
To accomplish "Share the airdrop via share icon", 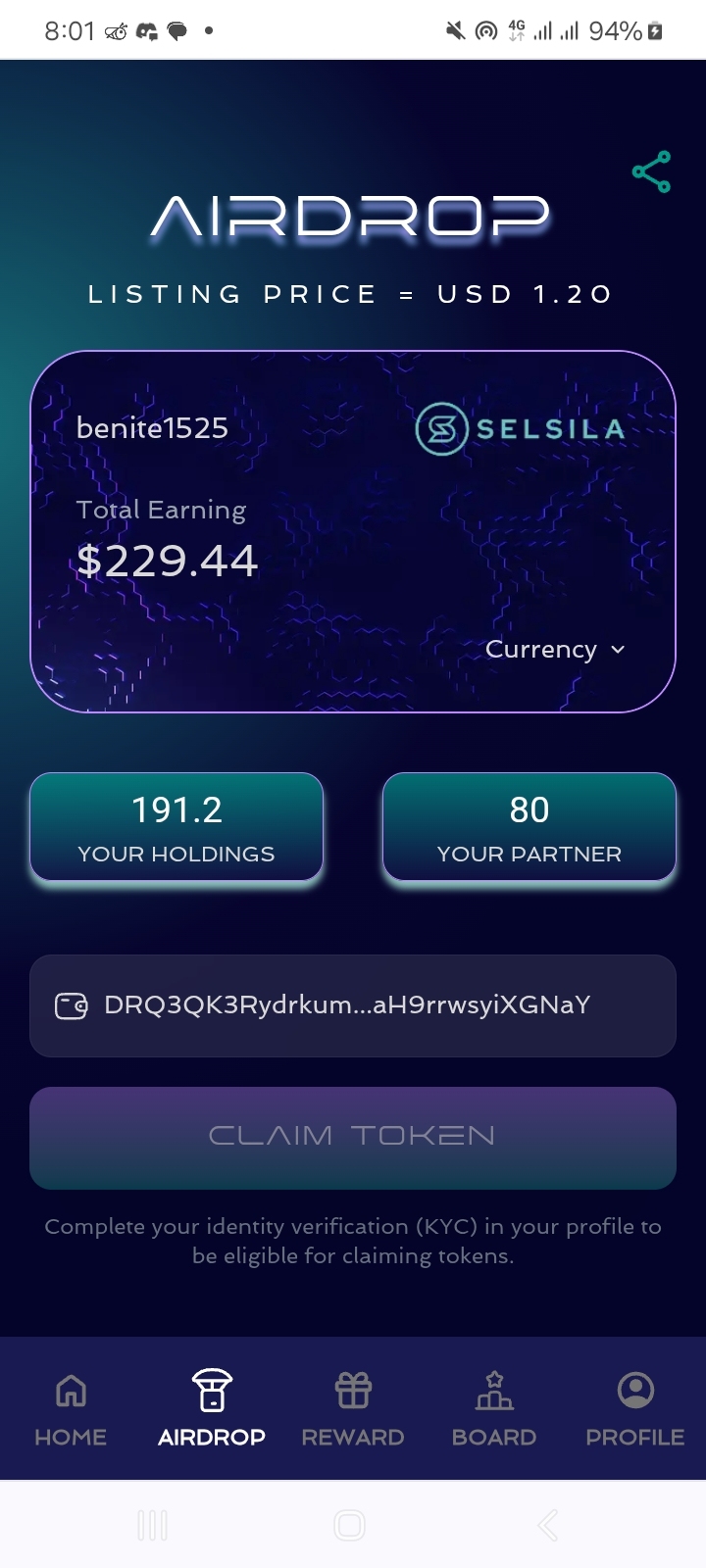I will coord(651,172).
